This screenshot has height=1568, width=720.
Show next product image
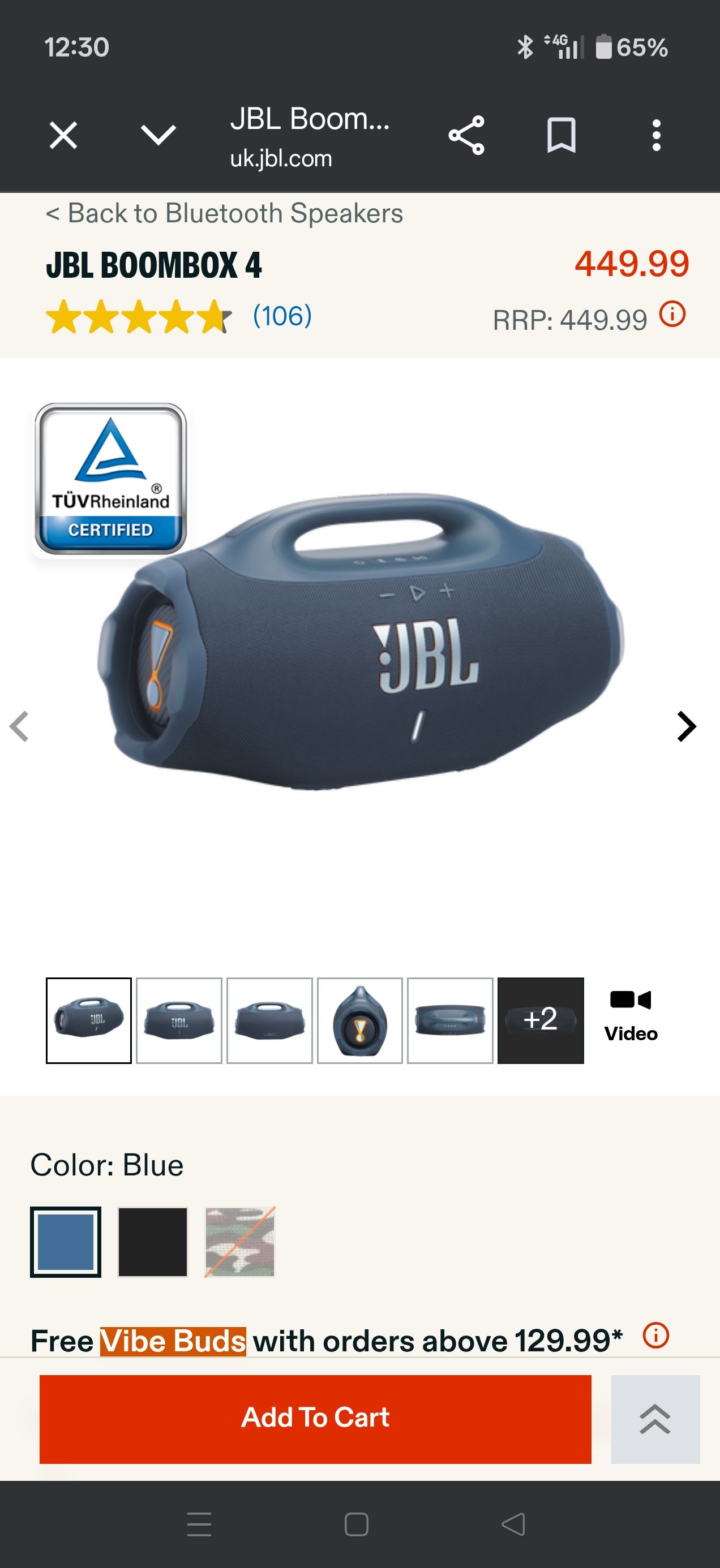coord(686,726)
